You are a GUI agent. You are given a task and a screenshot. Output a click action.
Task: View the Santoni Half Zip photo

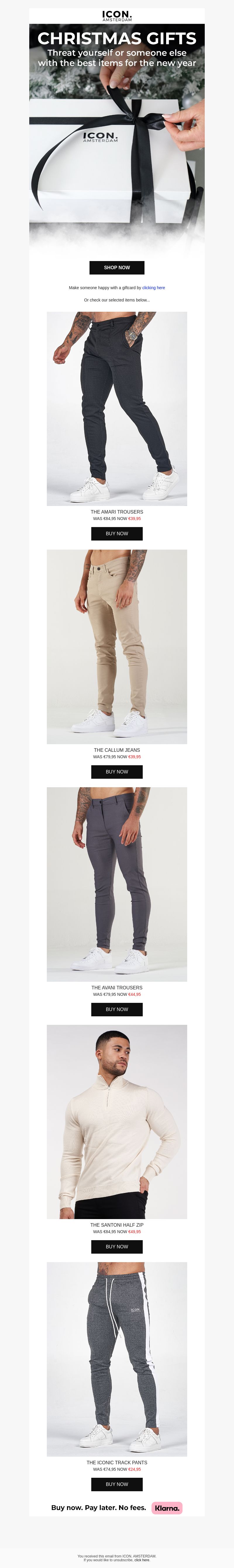(117, 1121)
